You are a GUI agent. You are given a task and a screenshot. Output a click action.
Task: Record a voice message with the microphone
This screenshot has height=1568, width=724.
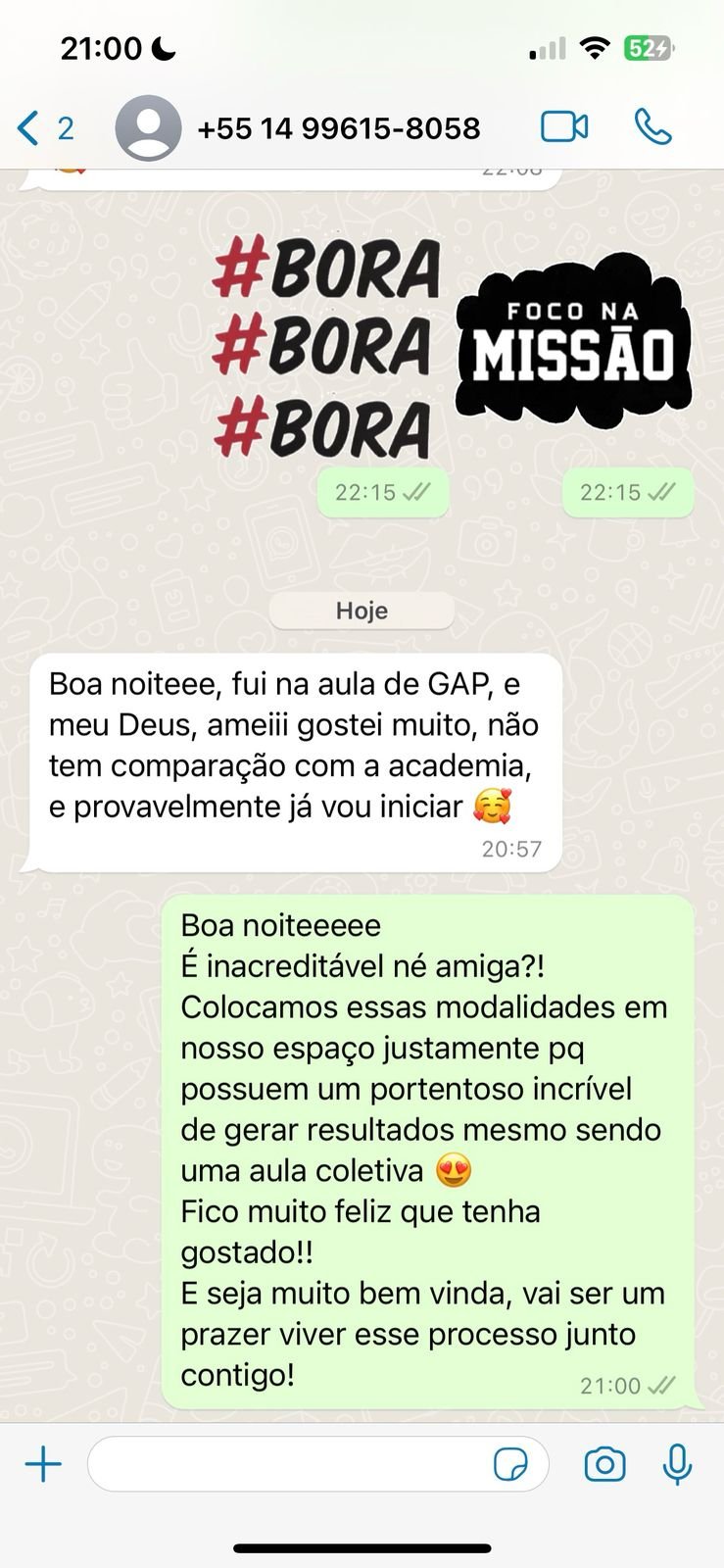tap(677, 1465)
